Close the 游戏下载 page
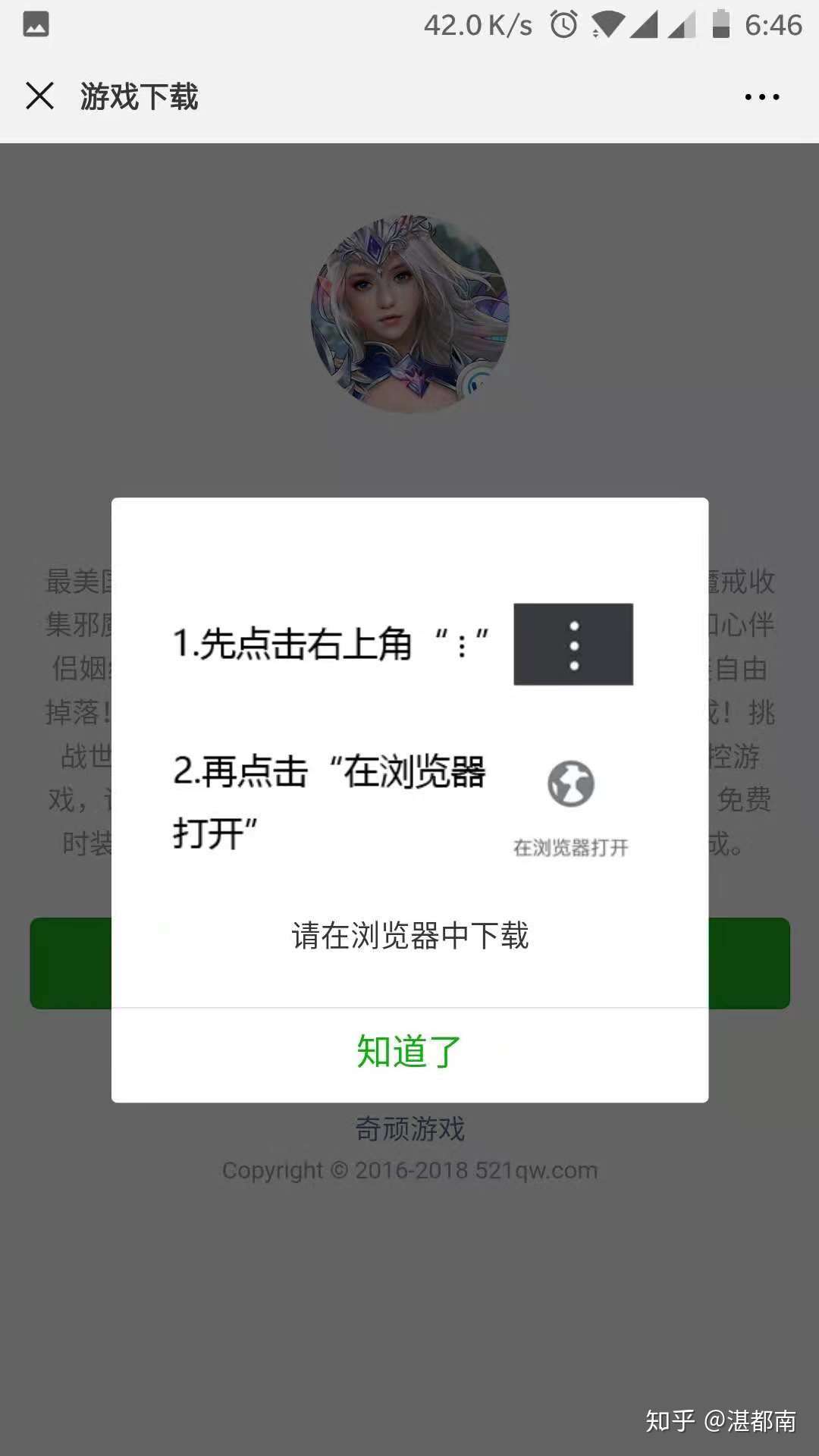 pyautogui.click(x=39, y=96)
